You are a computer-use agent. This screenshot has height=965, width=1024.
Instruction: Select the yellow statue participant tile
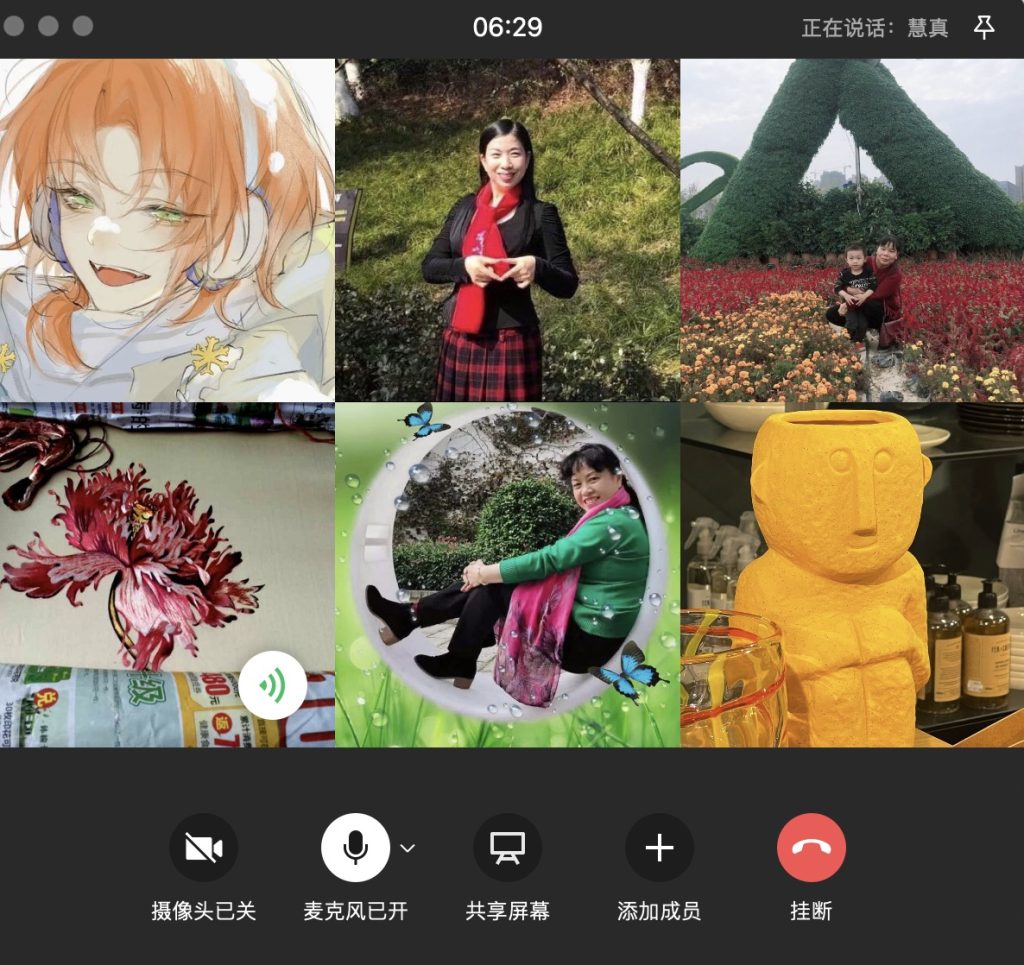coord(852,575)
